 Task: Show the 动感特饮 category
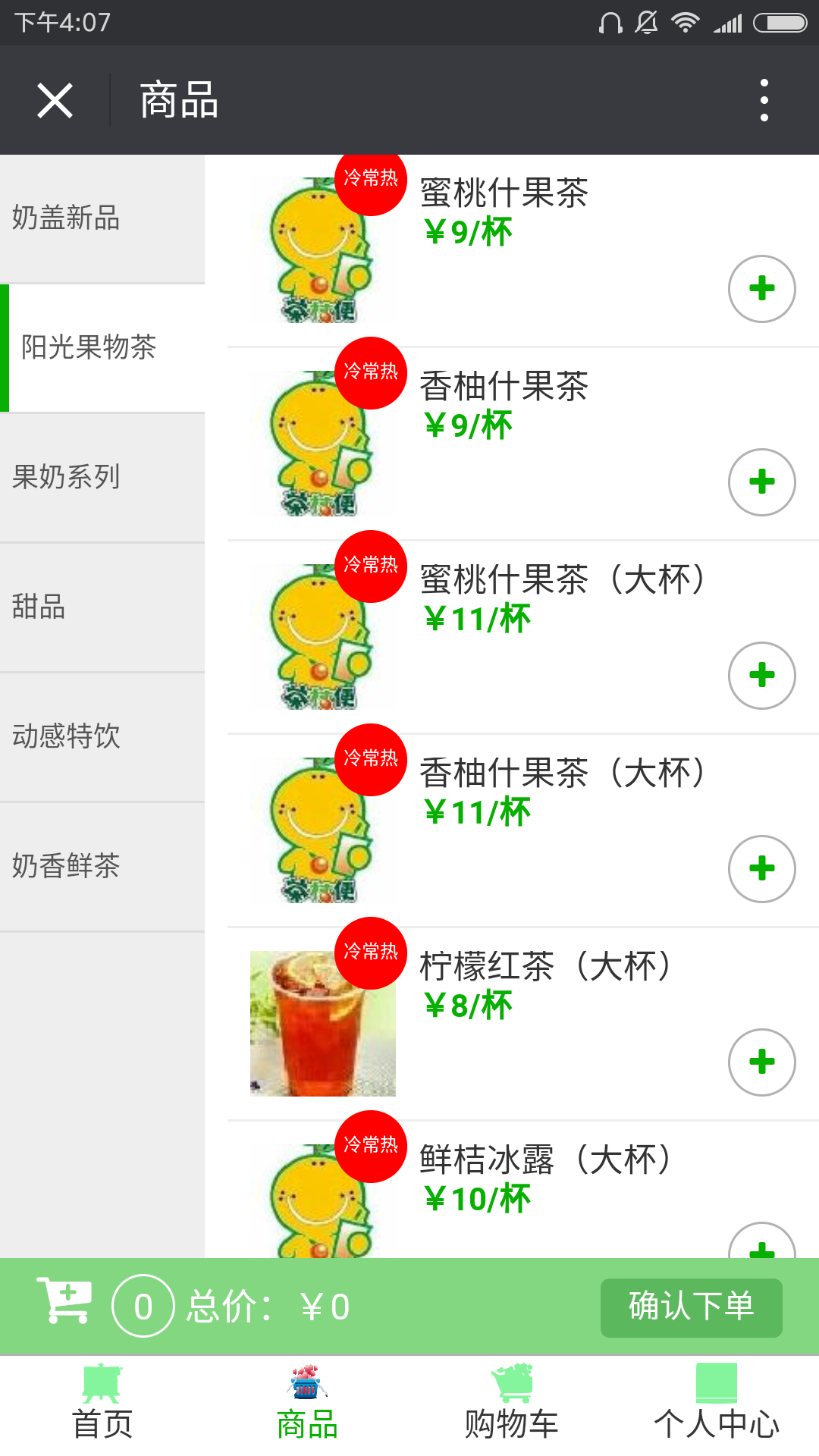(x=102, y=736)
